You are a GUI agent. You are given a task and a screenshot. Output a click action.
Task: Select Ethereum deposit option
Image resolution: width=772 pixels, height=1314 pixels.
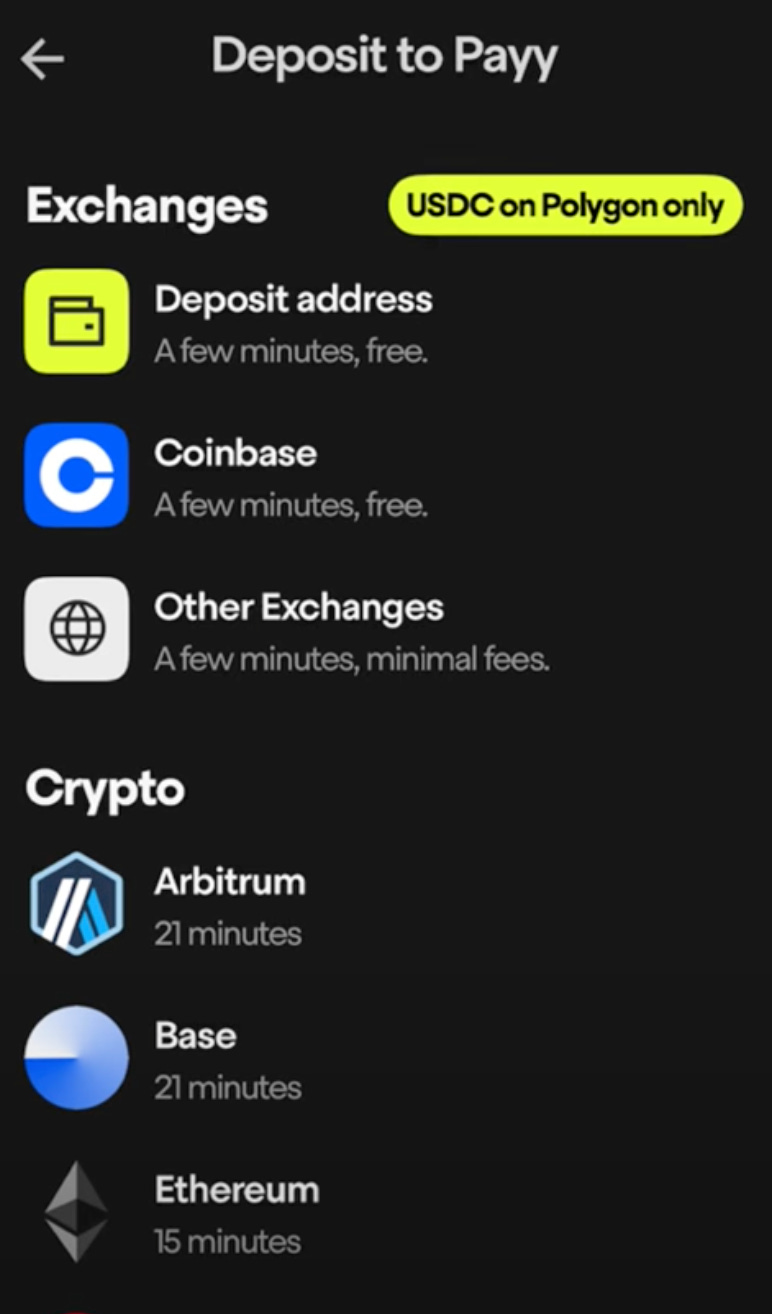[236, 1213]
